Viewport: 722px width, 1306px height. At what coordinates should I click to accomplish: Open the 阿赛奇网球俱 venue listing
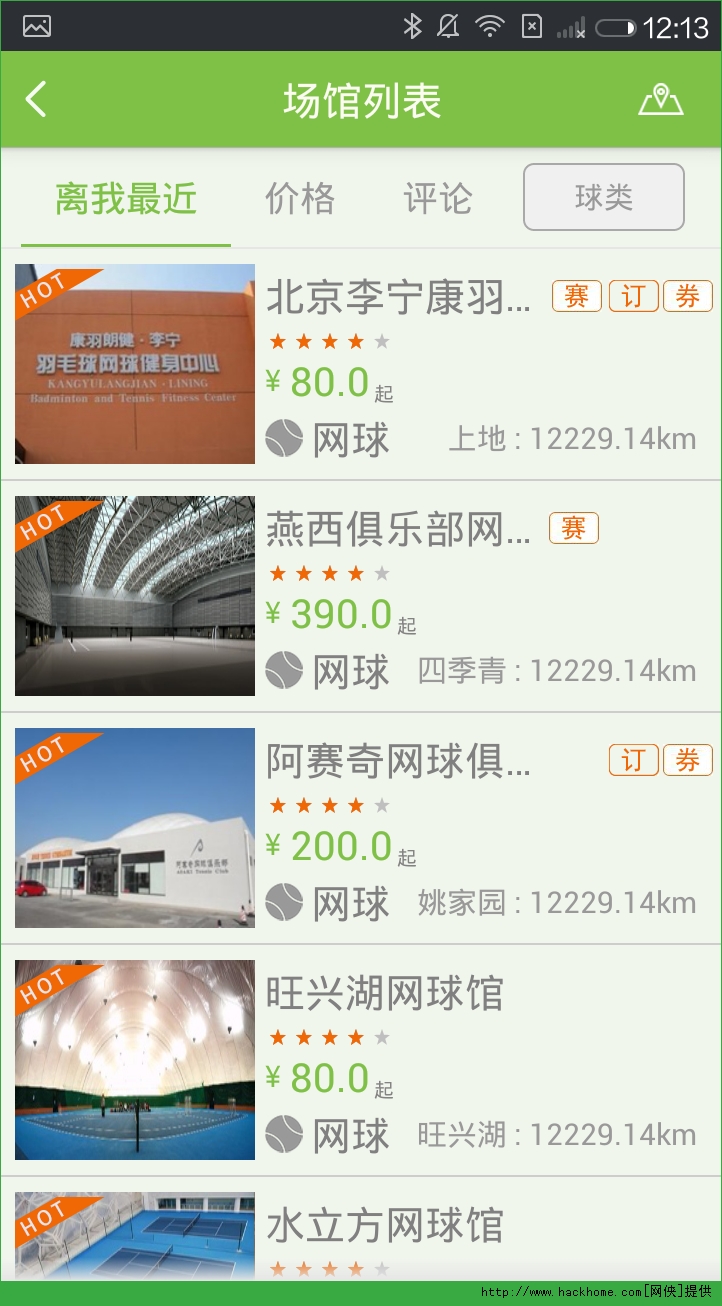click(x=398, y=762)
